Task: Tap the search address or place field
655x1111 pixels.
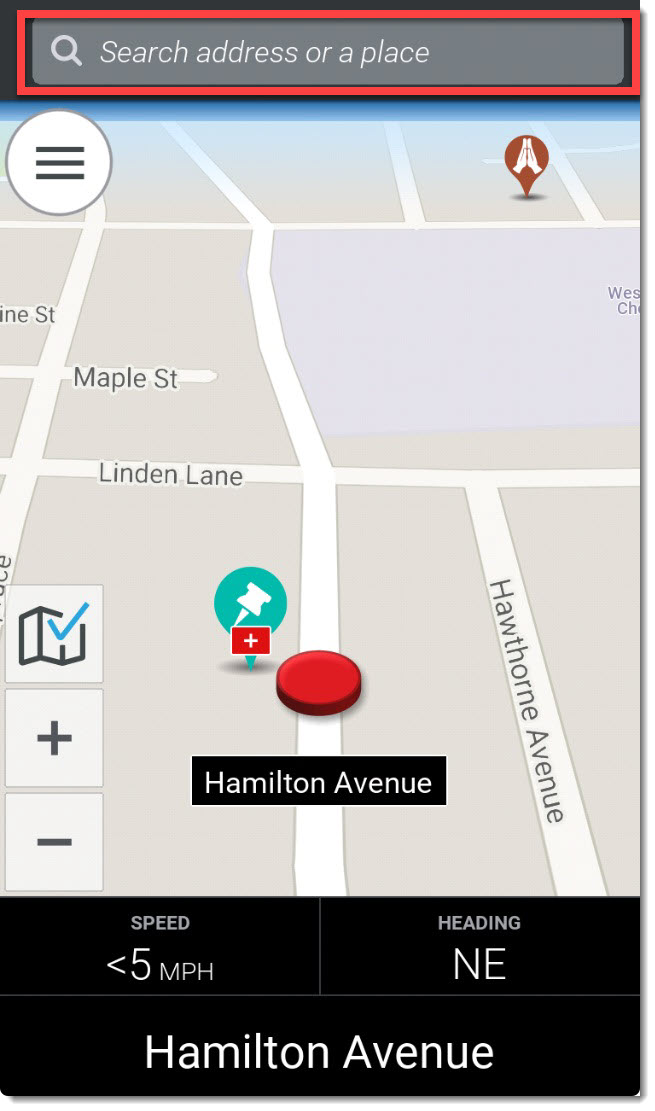Action: point(327,52)
